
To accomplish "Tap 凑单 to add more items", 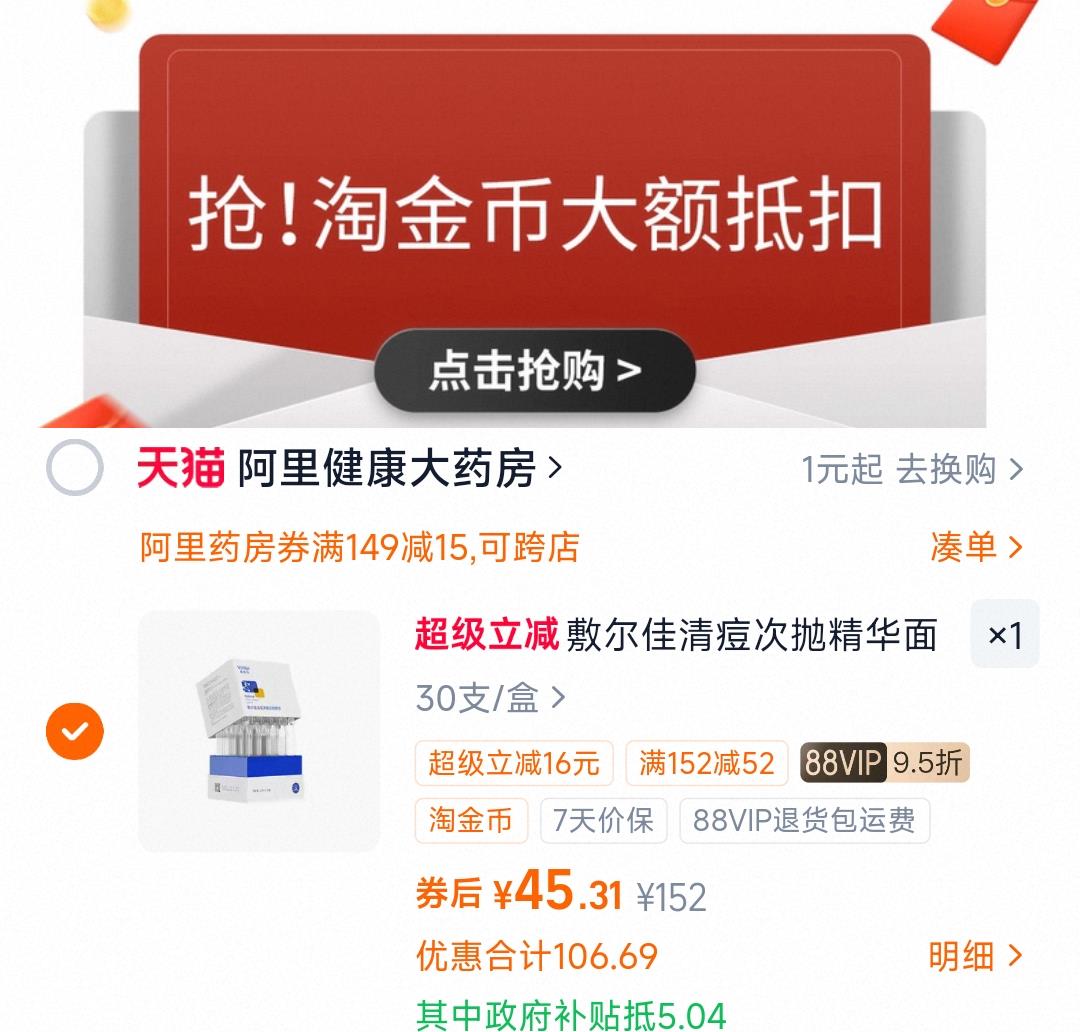I will 975,547.
